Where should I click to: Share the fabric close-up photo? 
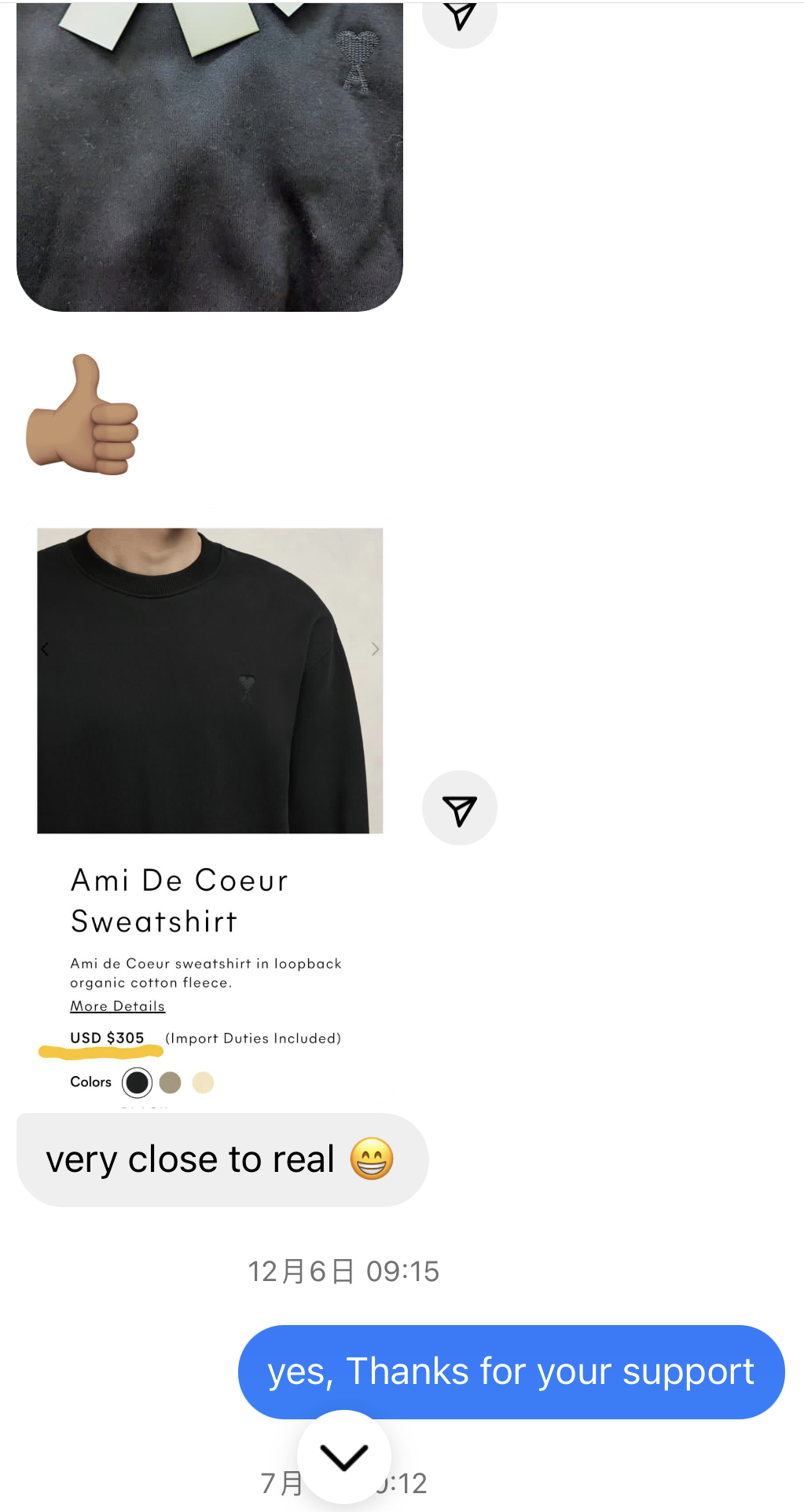tap(460, 17)
